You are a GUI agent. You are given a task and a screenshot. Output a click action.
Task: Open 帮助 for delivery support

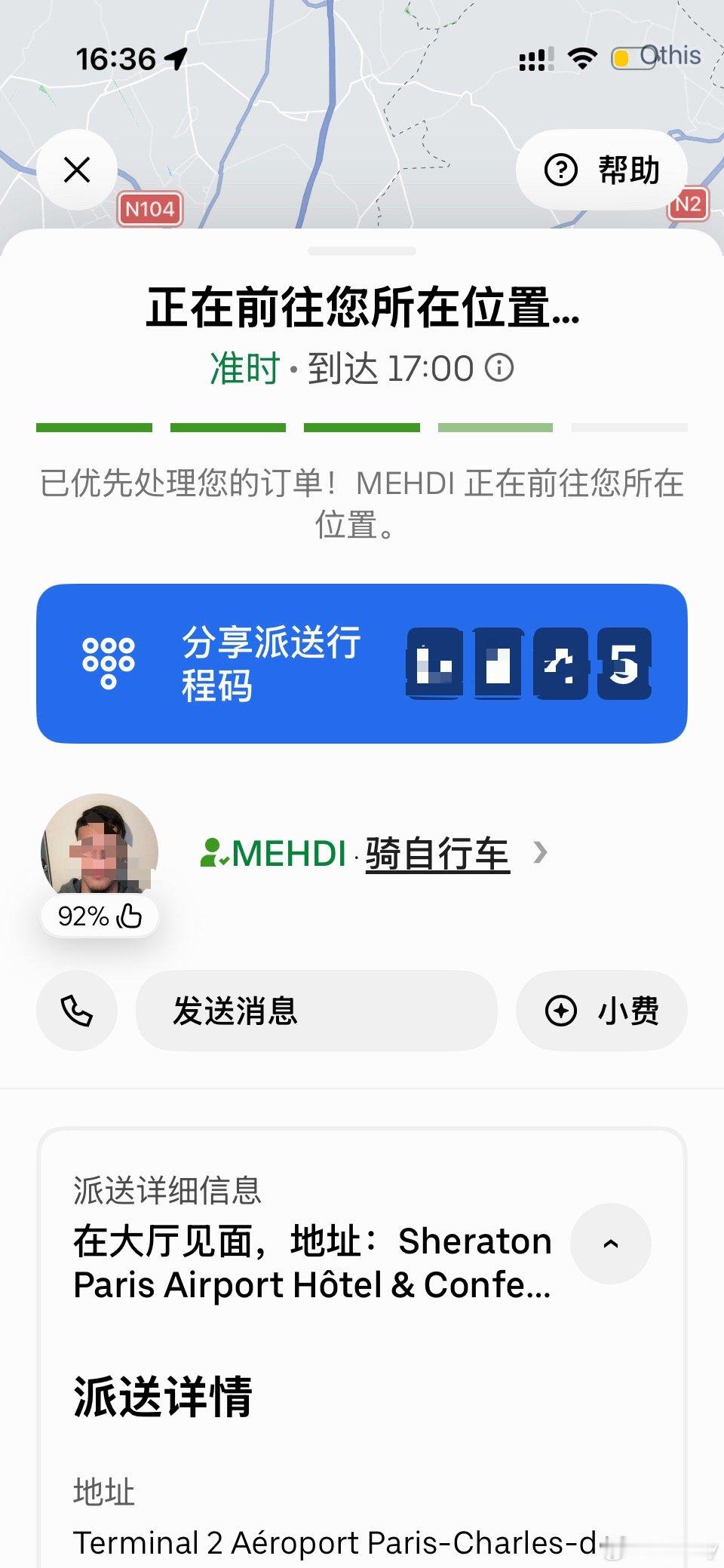629,170
